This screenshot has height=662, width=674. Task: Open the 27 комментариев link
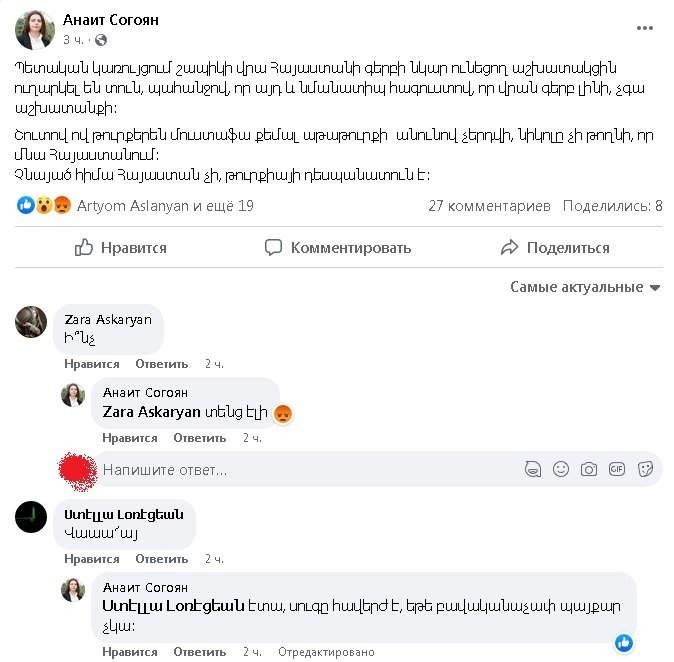(489, 206)
